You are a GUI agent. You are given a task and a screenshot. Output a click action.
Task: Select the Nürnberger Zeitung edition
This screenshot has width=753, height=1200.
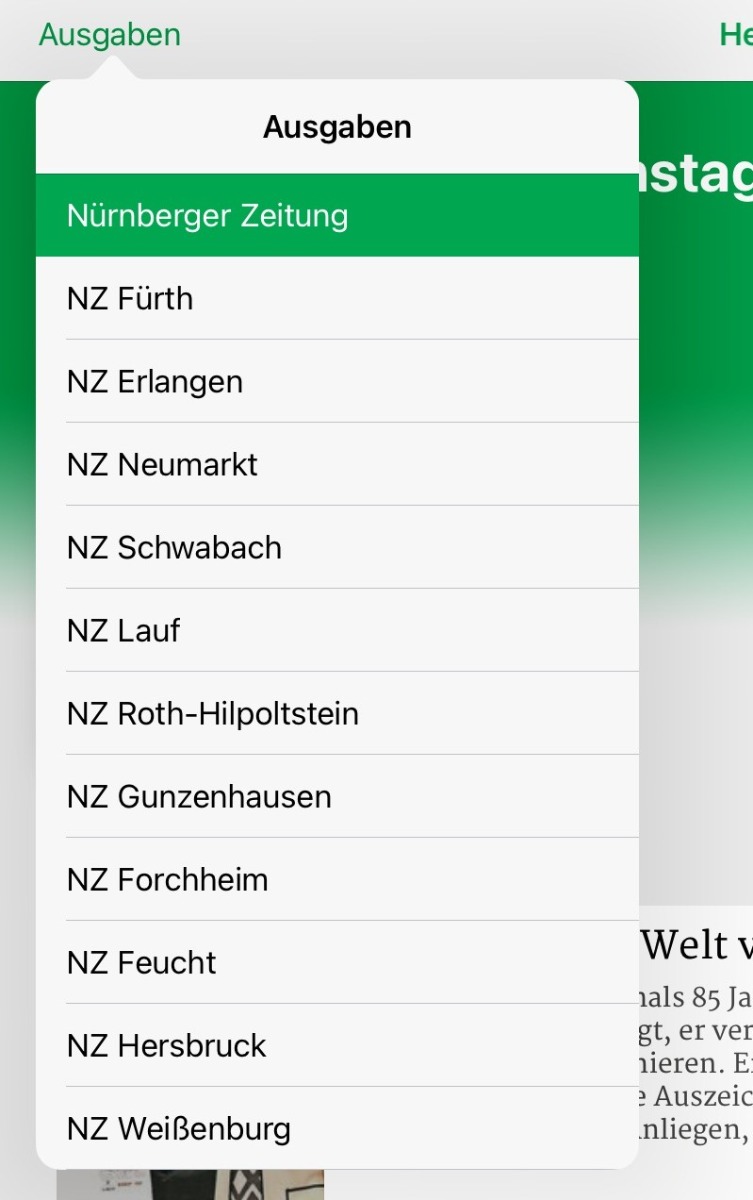(x=336, y=216)
